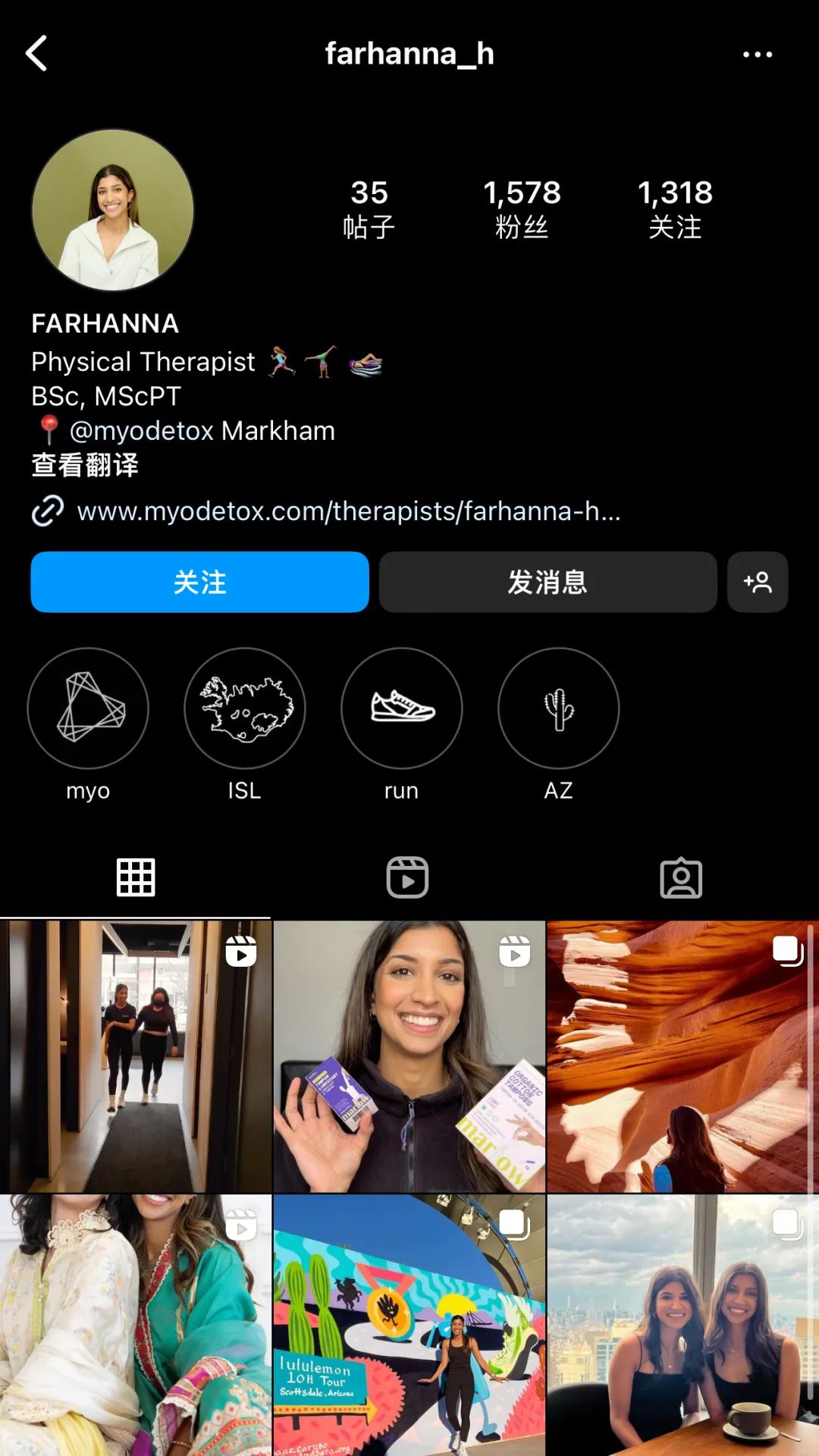
Task: Tap 查看翻译 to translate the bio
Action: pyautogui.click(x=85, y=465)
